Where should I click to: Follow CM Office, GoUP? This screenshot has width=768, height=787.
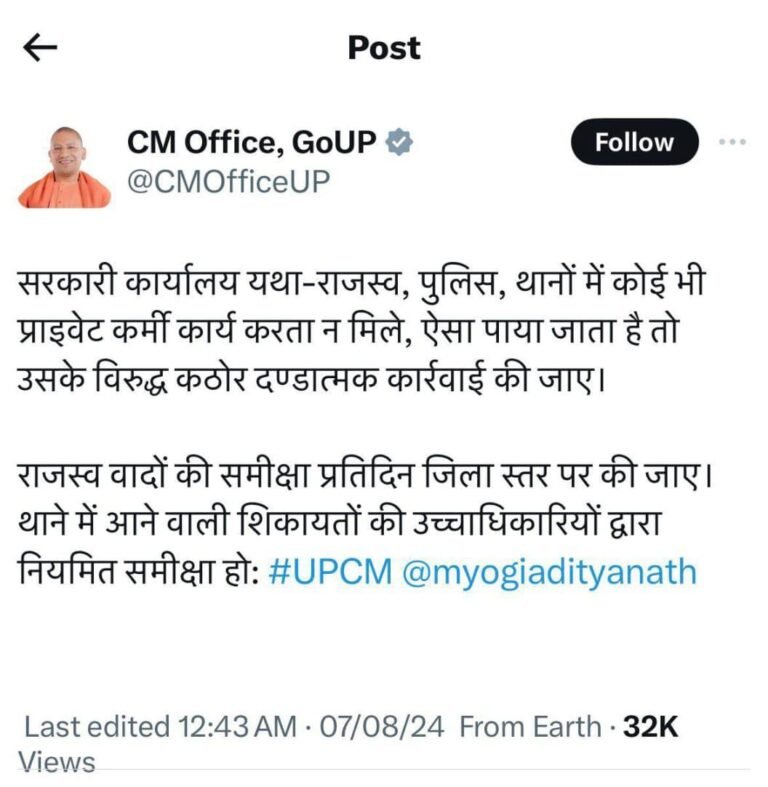click(634, 142)
